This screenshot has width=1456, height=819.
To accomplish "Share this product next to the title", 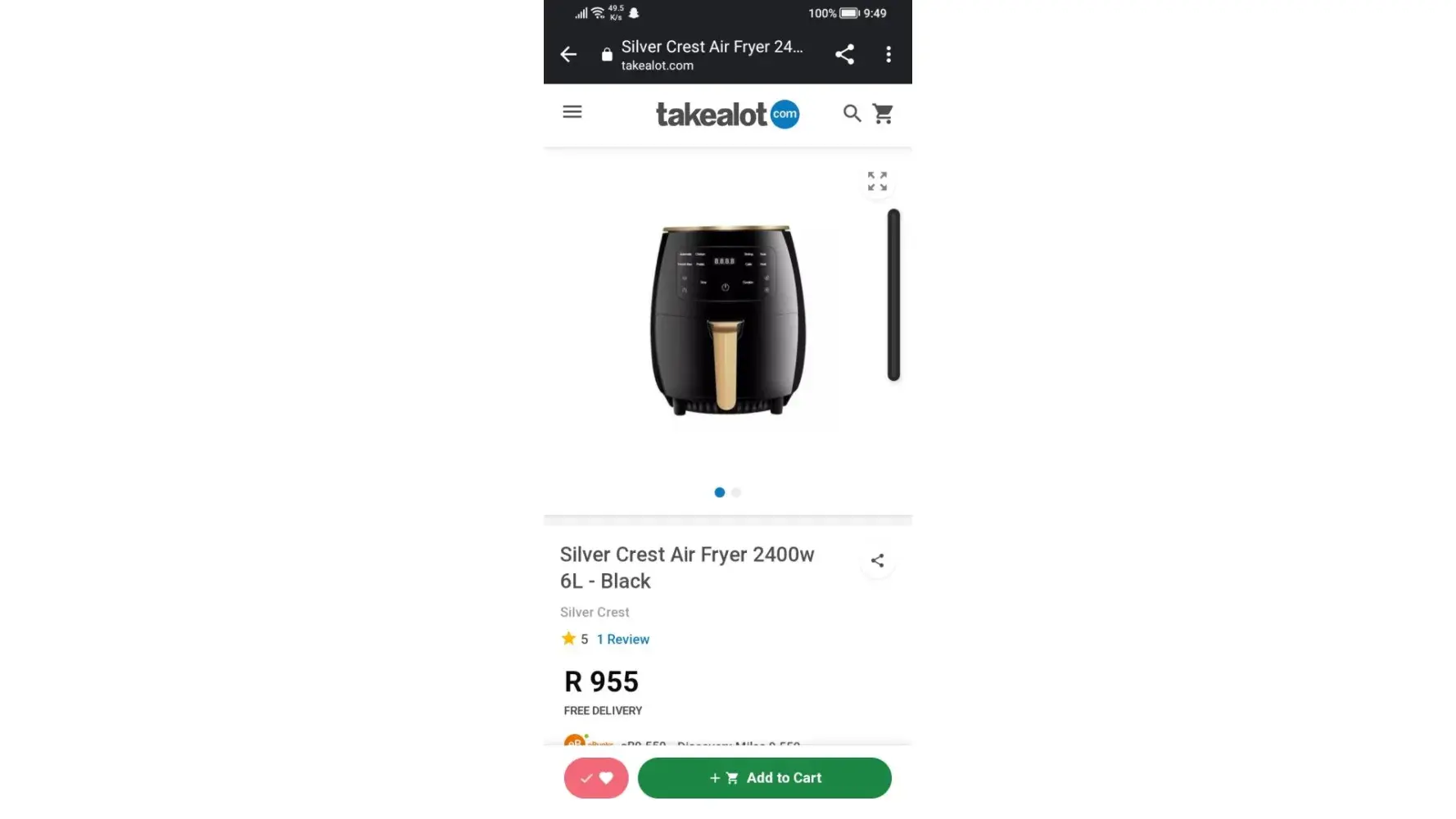I will [877, 561].
